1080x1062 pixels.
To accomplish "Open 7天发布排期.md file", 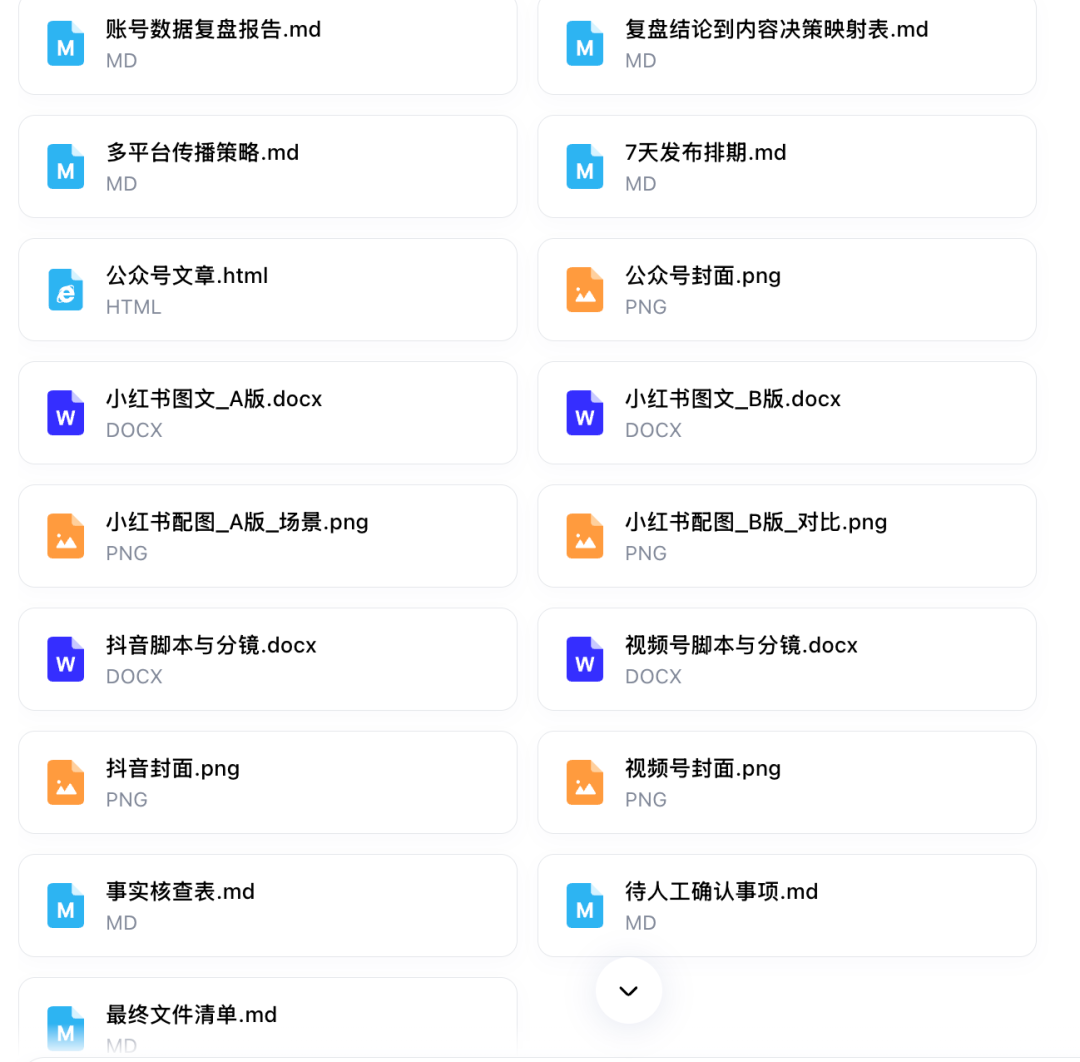I will 787,167.
